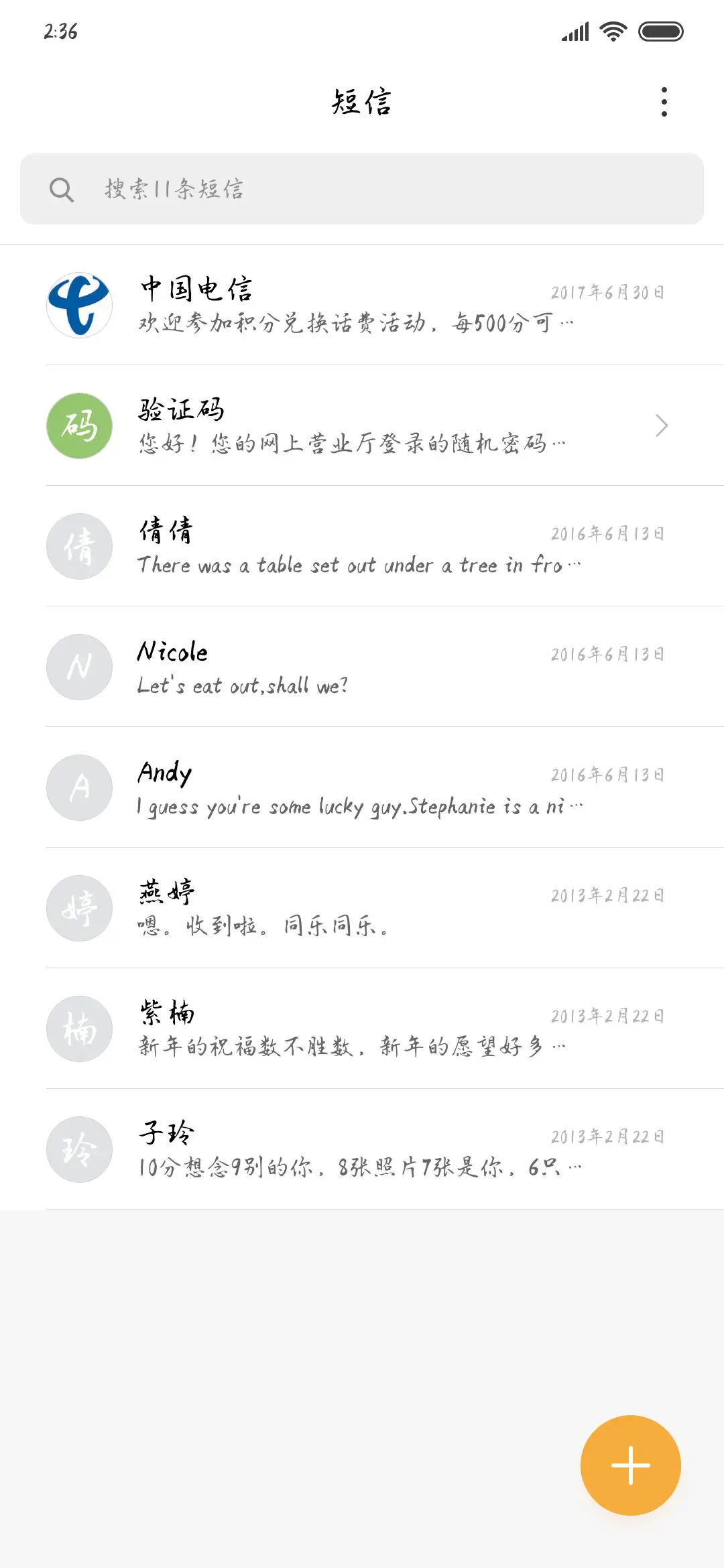Tap the orange plus compose button
Image resolution: width=724 pixels, height=1568 pixels.
(x=629, y=1464)
